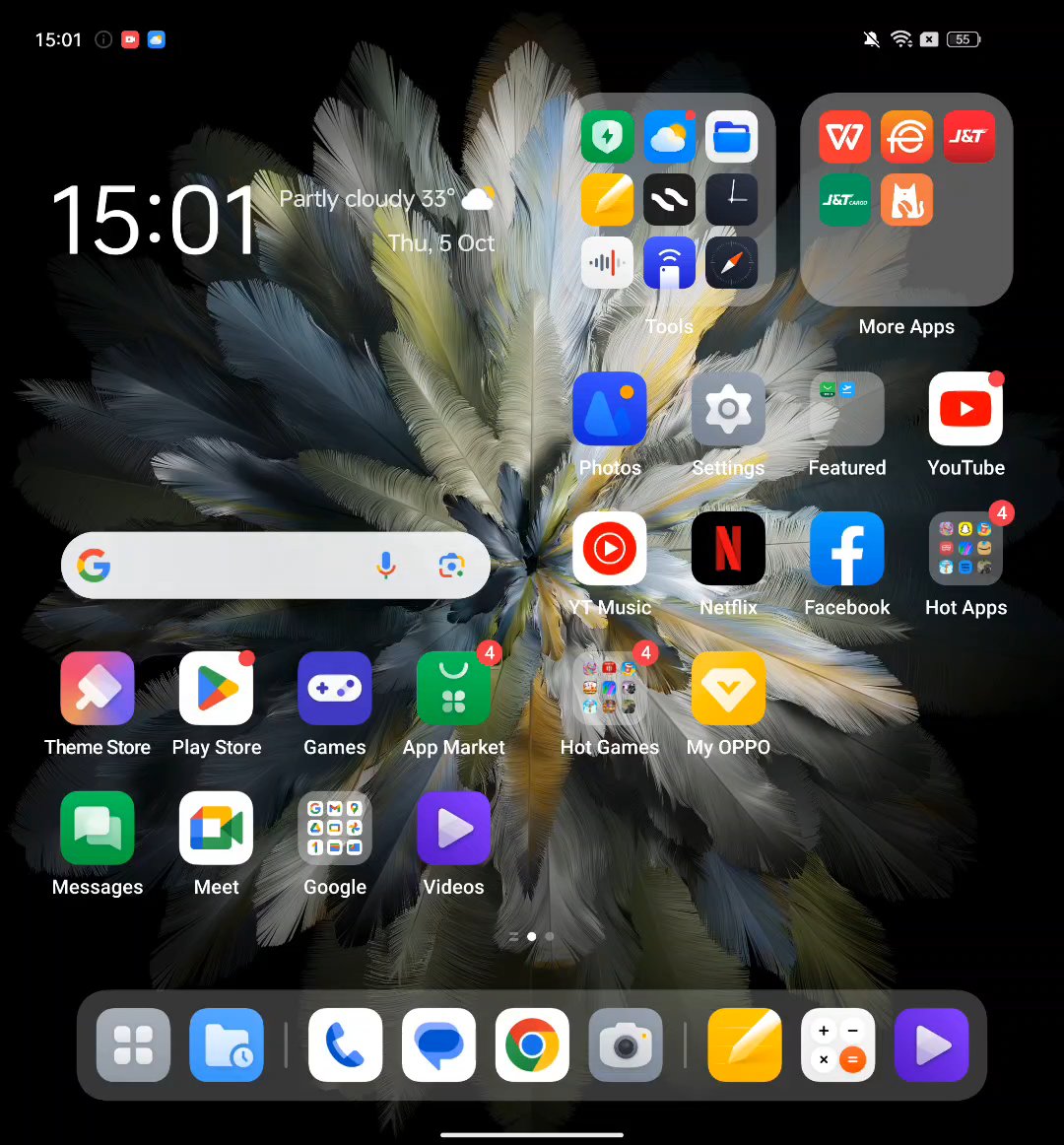The width and height of the screenshot is (1064, 1145).
Task: Open the Settings app
Action: pyautogui.click(x=728, y=410)
